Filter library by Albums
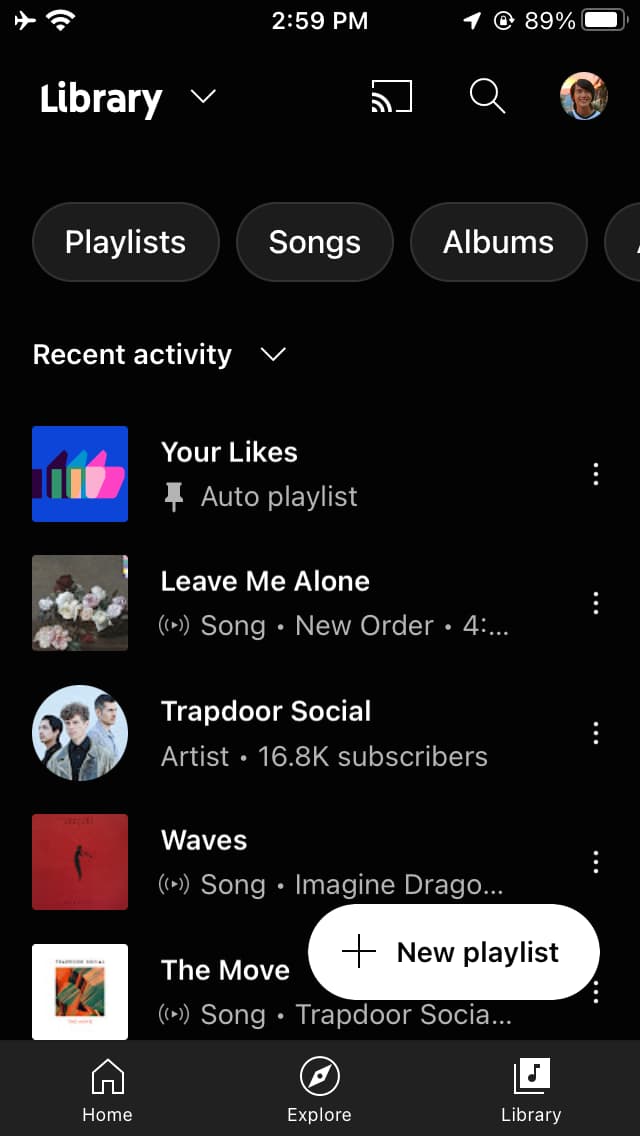The width and height of the screenshot is (640, 1136). coord(498,242)
